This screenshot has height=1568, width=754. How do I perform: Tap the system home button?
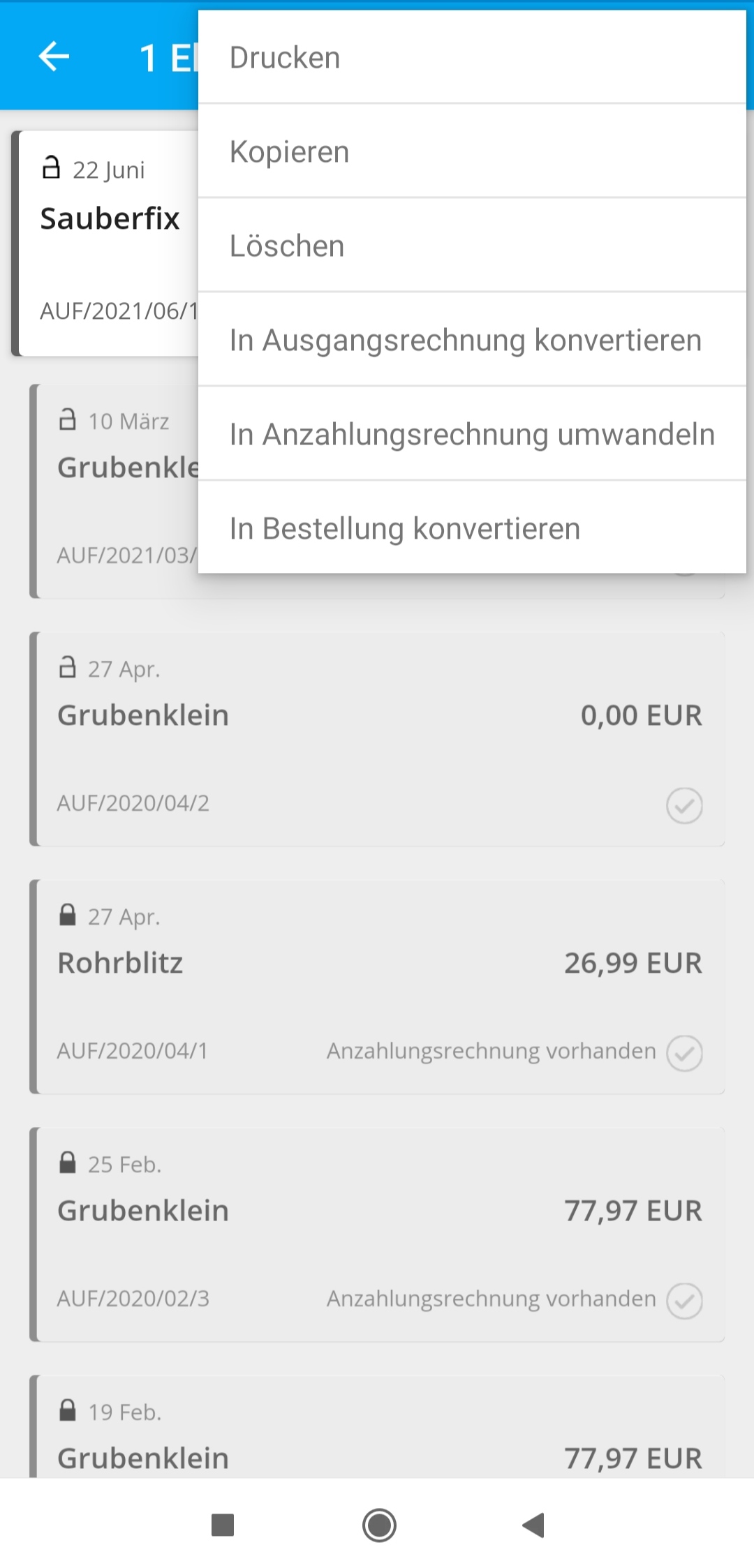pyautogui.click(x=379, y=1525)
